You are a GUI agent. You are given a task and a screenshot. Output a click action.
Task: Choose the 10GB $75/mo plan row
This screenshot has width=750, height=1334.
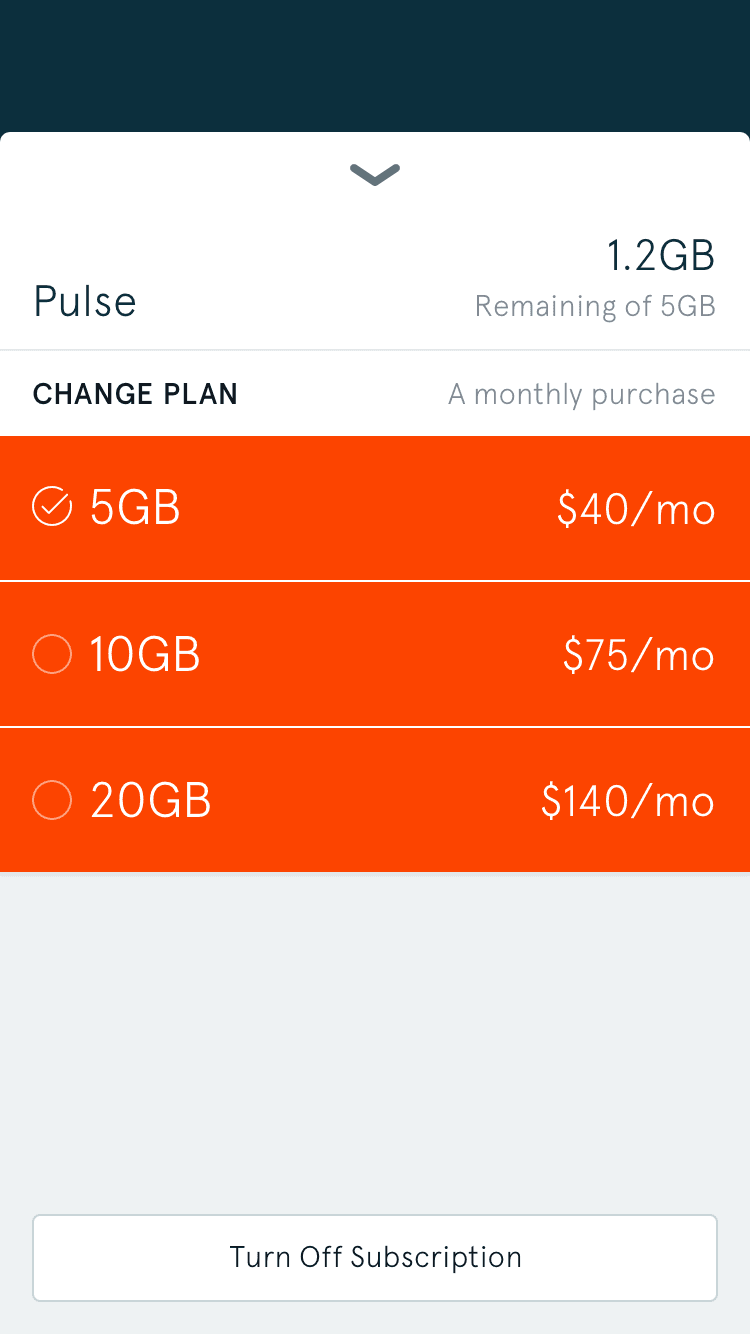click(x=374, y=654)
